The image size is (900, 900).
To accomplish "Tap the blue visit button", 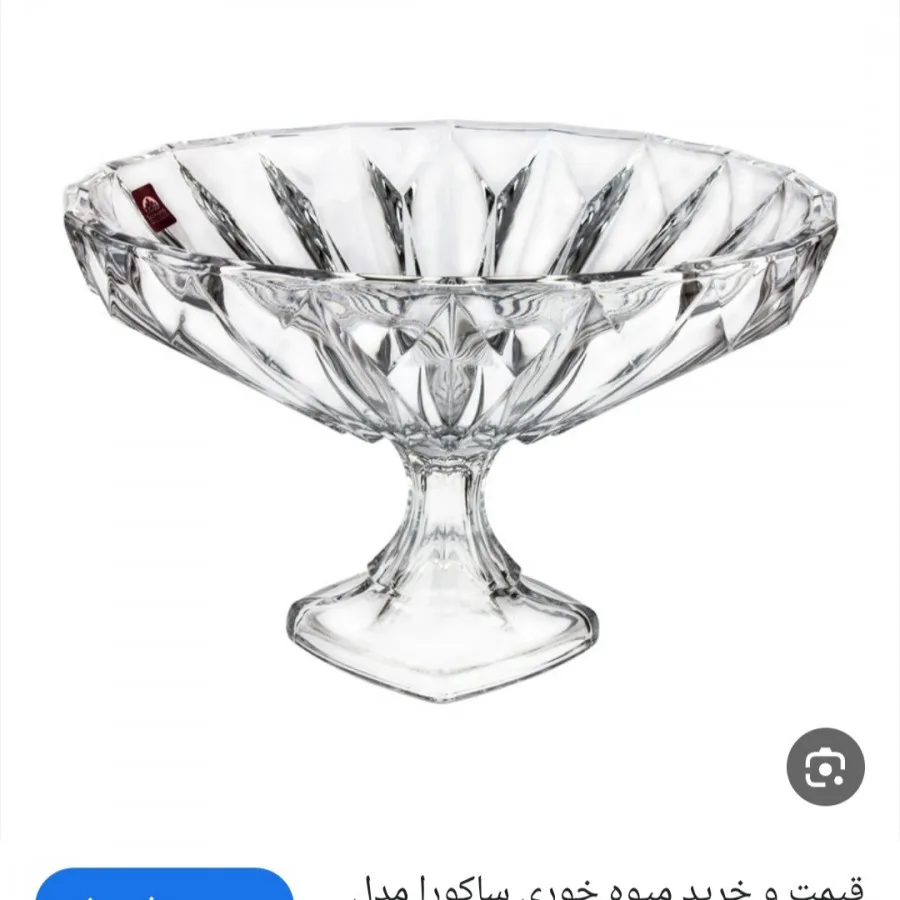I will pyautogui.click(x=164, y=887).
